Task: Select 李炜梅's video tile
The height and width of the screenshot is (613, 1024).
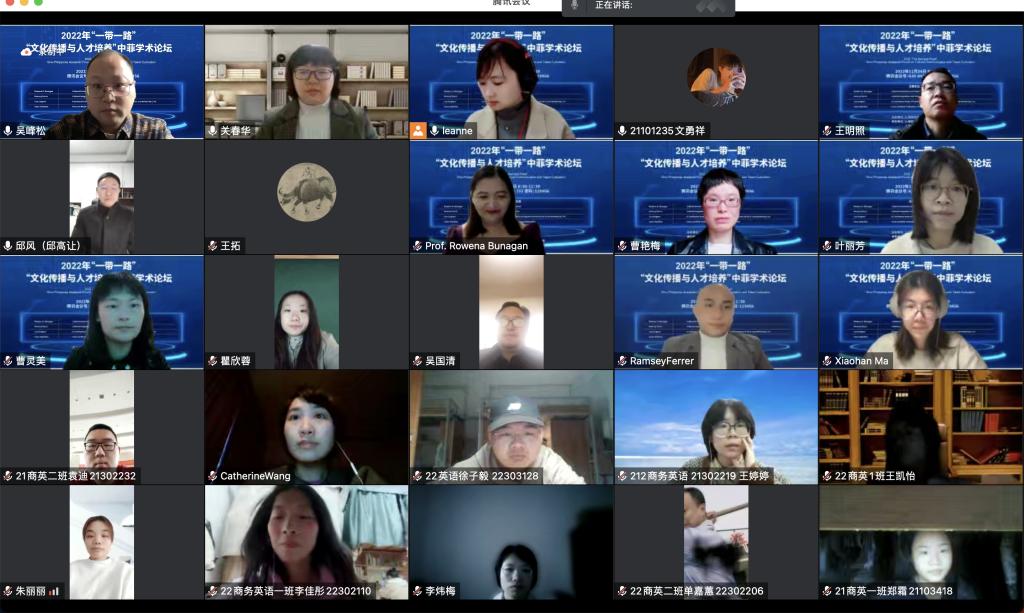Action: point(511,542)
